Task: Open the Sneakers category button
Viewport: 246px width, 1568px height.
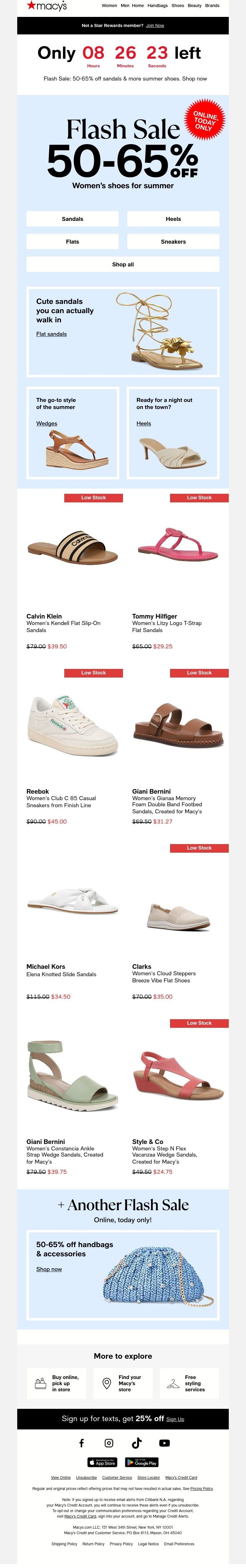Action: tap(173, 242)
